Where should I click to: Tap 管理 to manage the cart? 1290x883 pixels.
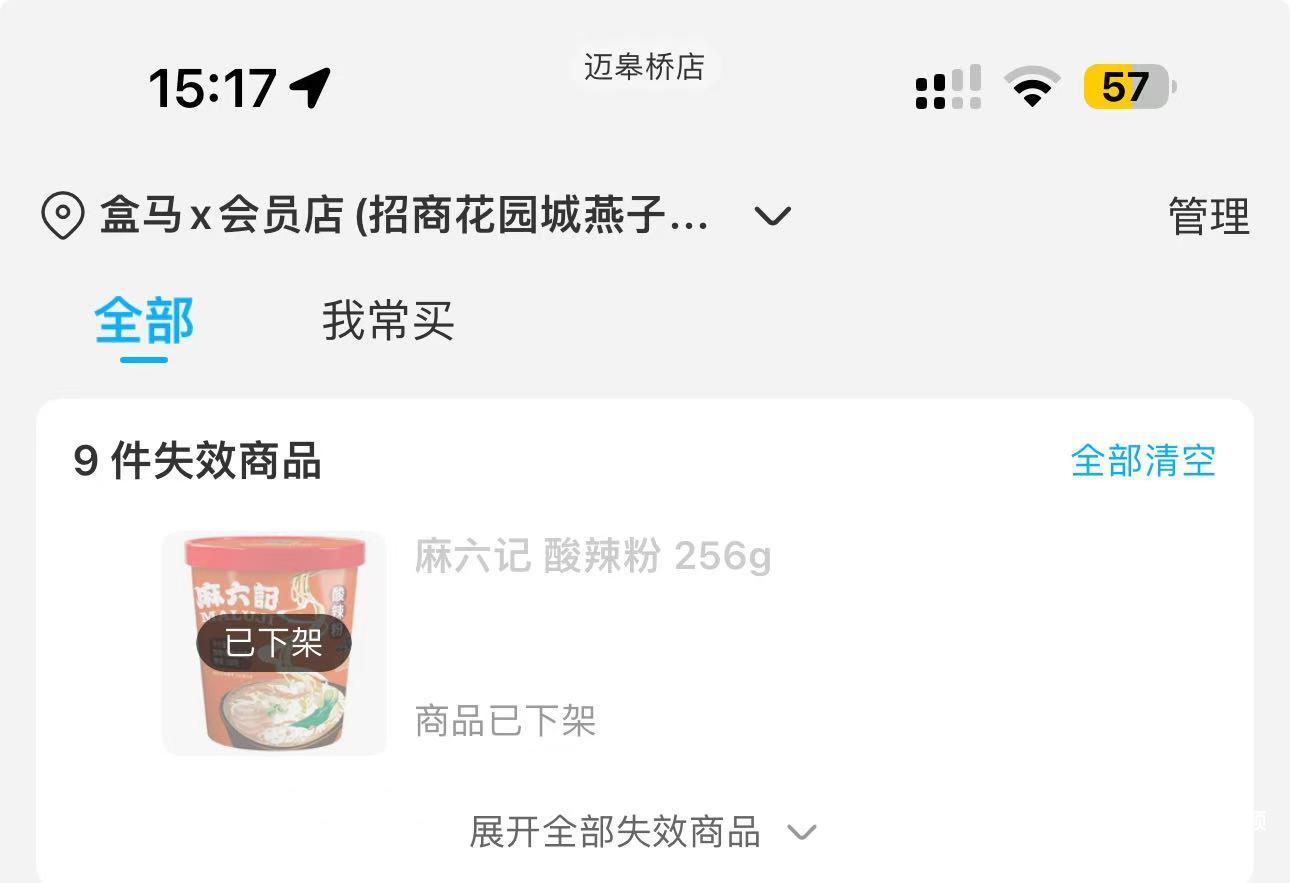pyautogui.click(x=1208, y=217)
